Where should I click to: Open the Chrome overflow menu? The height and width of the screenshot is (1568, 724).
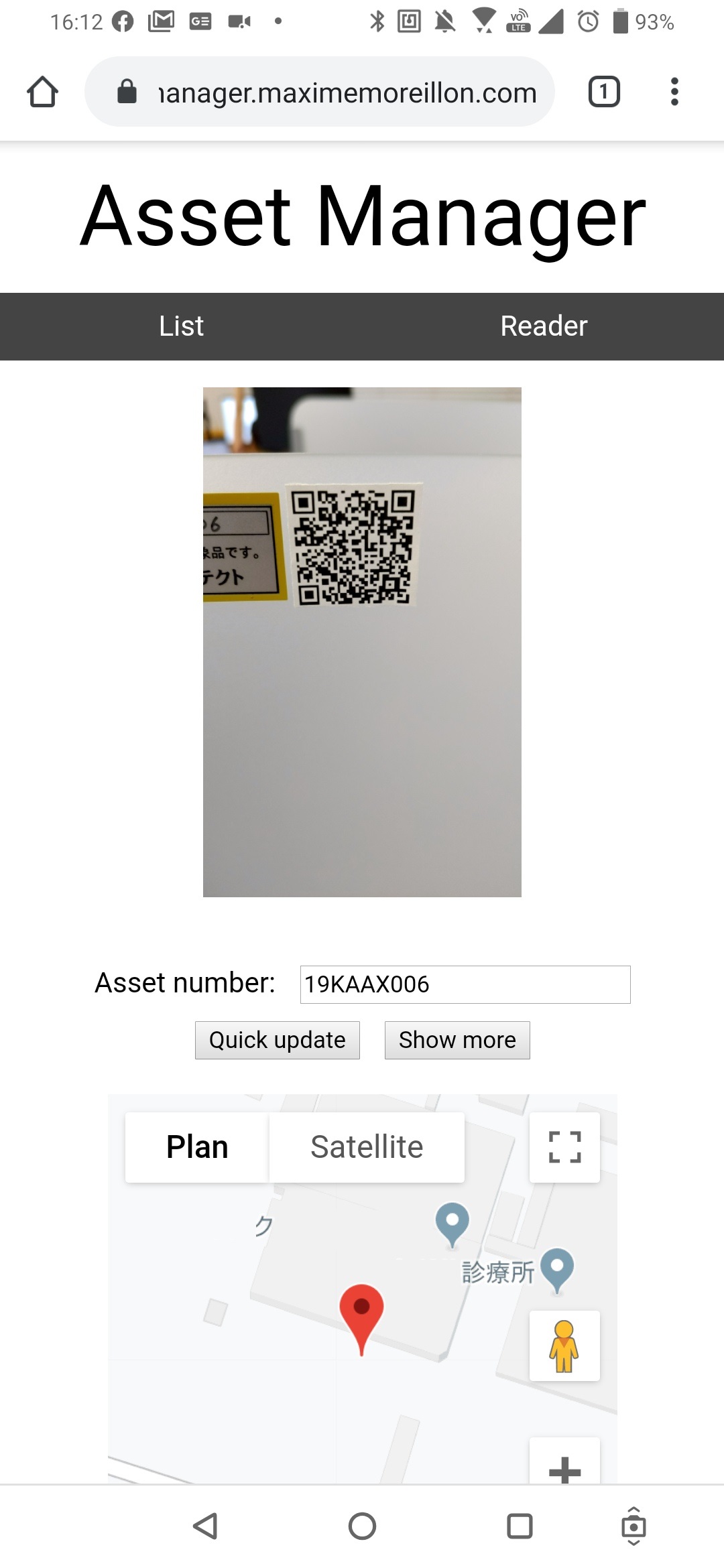674,92
